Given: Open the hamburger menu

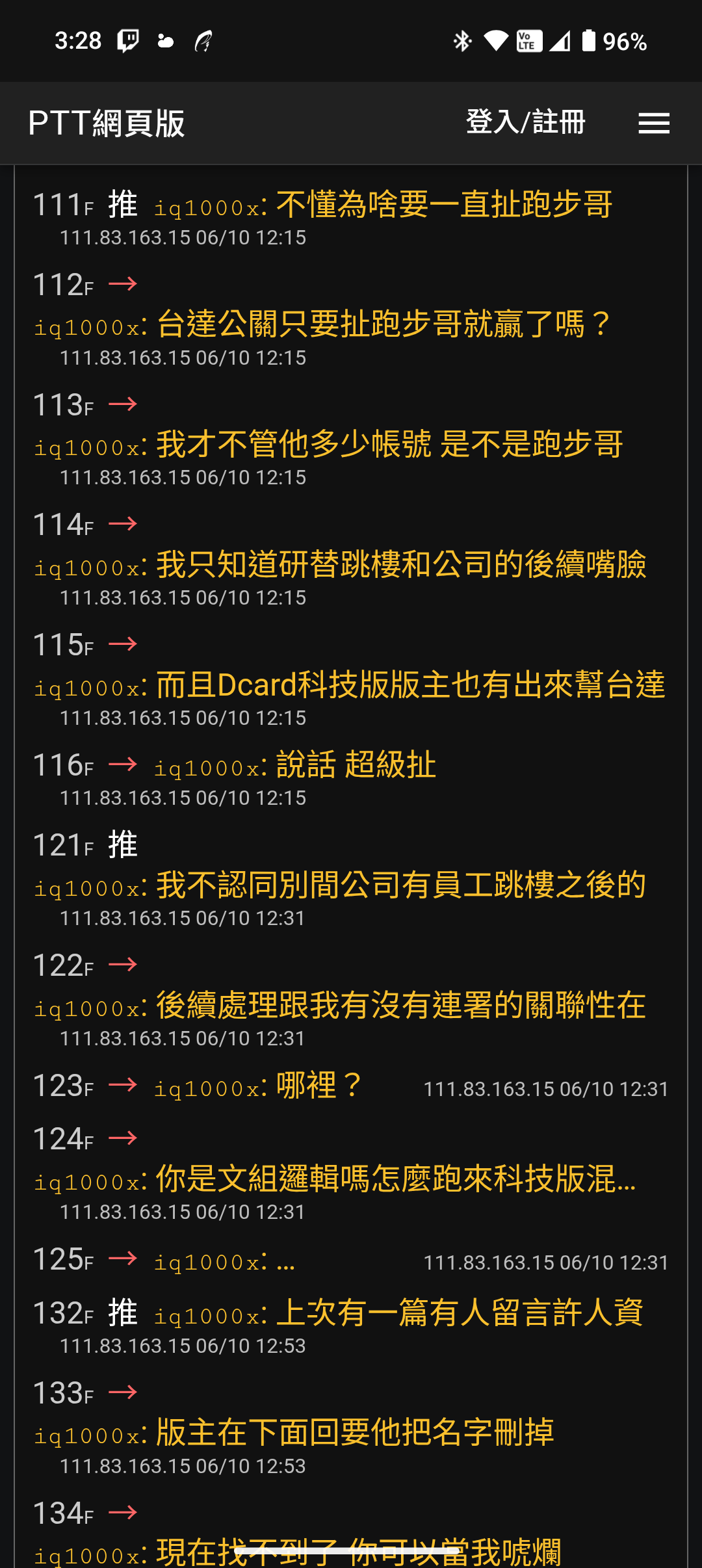Looking at the screenshot, I should pos(654,123).
